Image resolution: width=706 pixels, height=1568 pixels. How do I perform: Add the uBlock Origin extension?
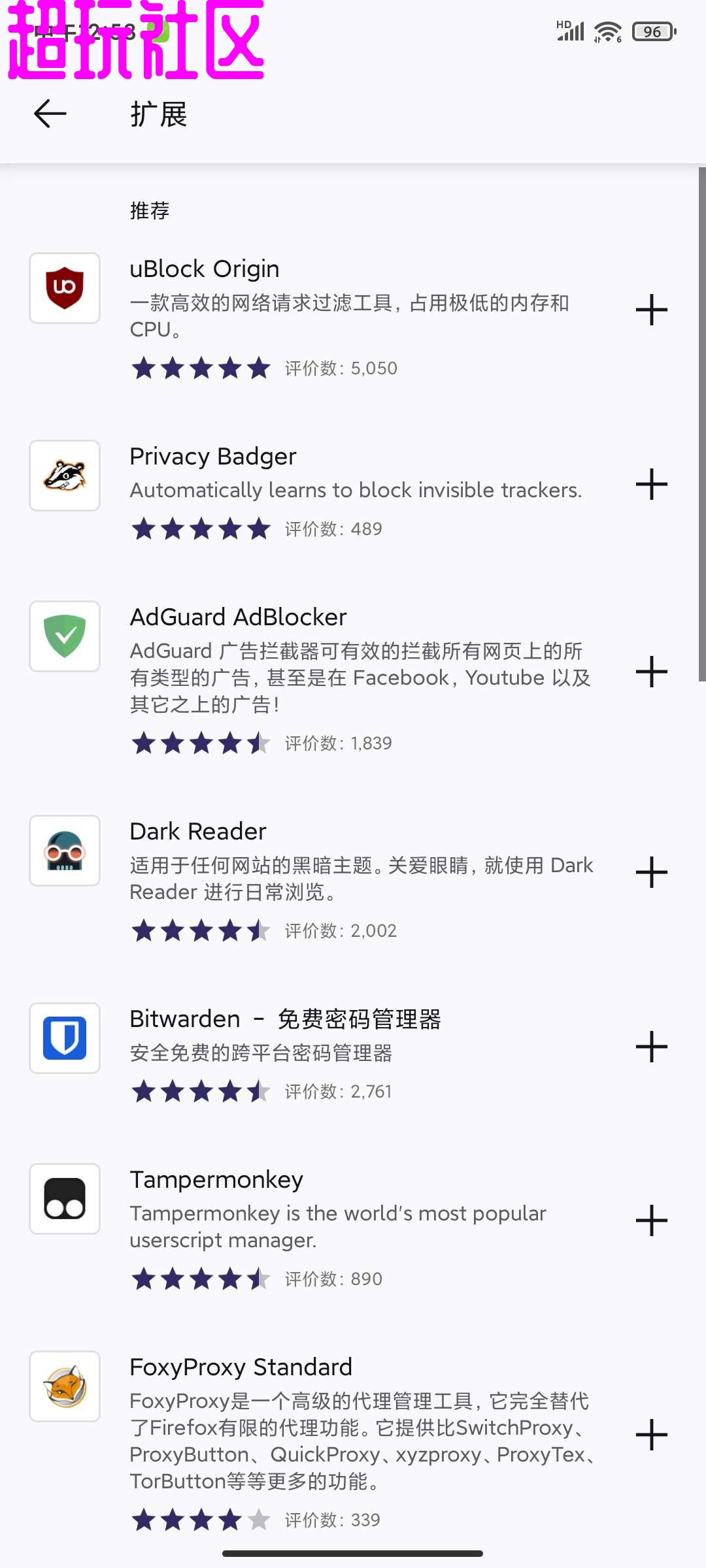click(651, 310)
